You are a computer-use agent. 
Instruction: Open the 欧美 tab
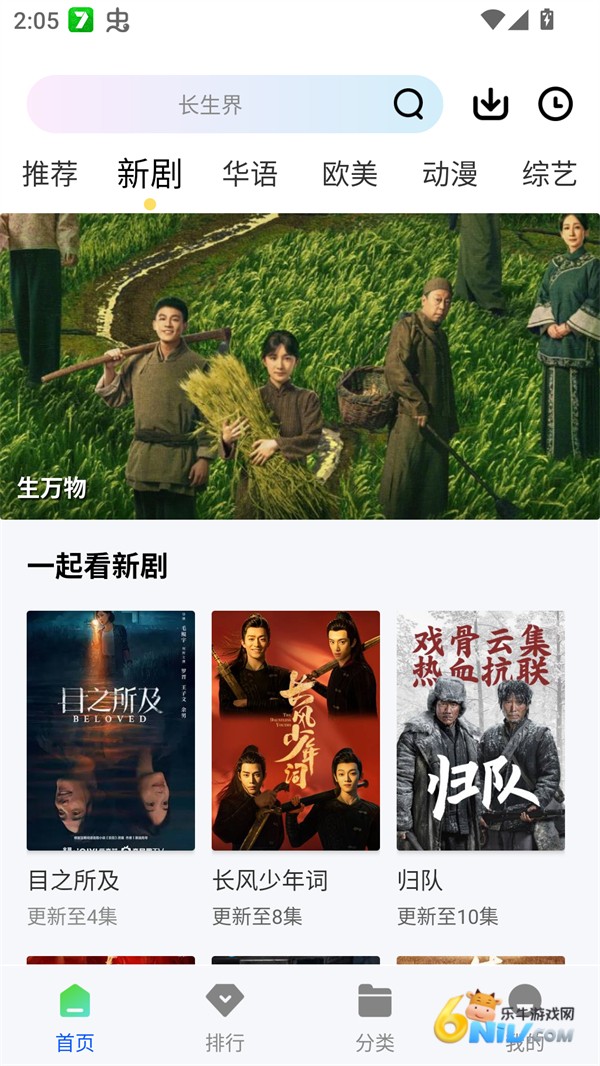(350, 174)
